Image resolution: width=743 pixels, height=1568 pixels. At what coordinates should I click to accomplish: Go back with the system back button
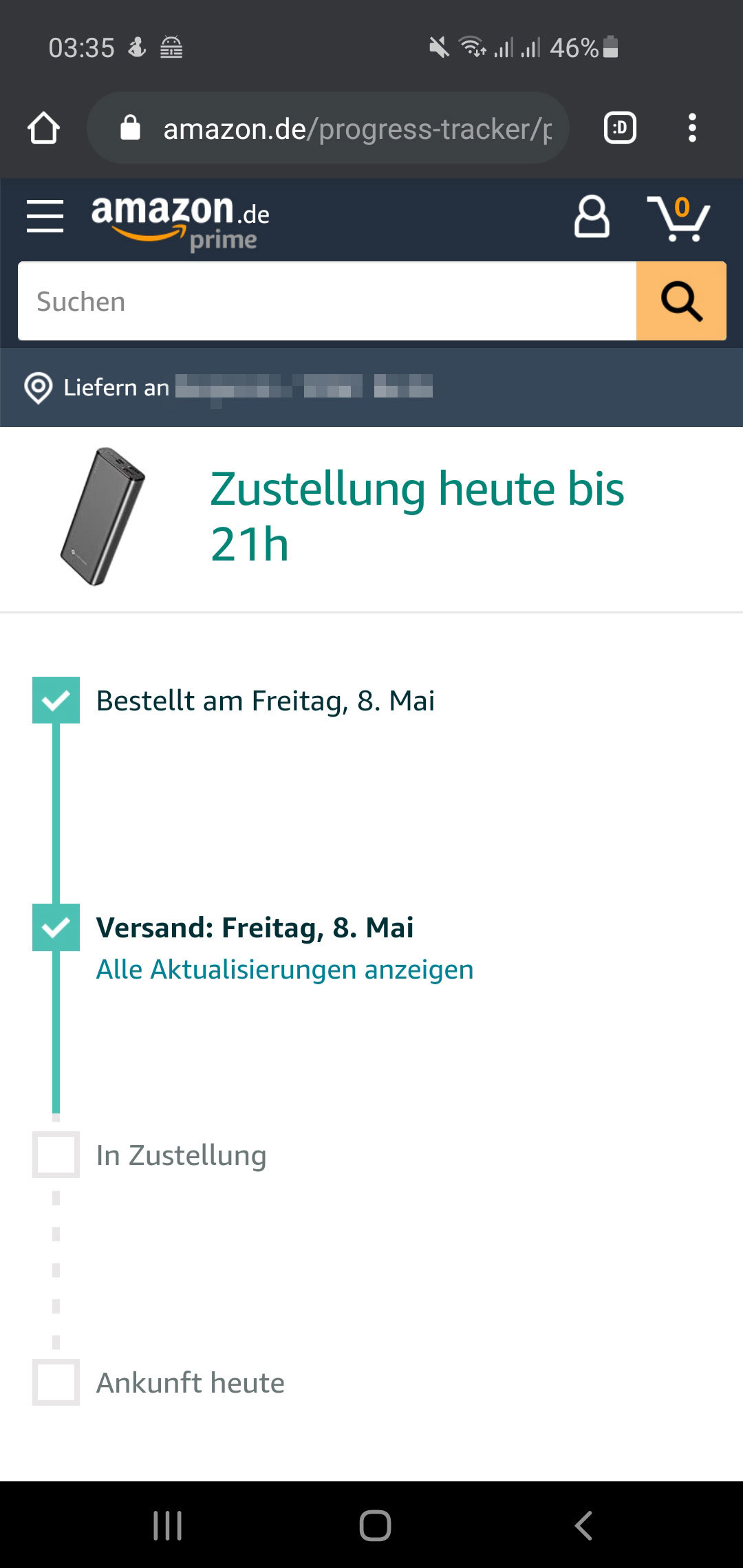tap(583, 1525)
